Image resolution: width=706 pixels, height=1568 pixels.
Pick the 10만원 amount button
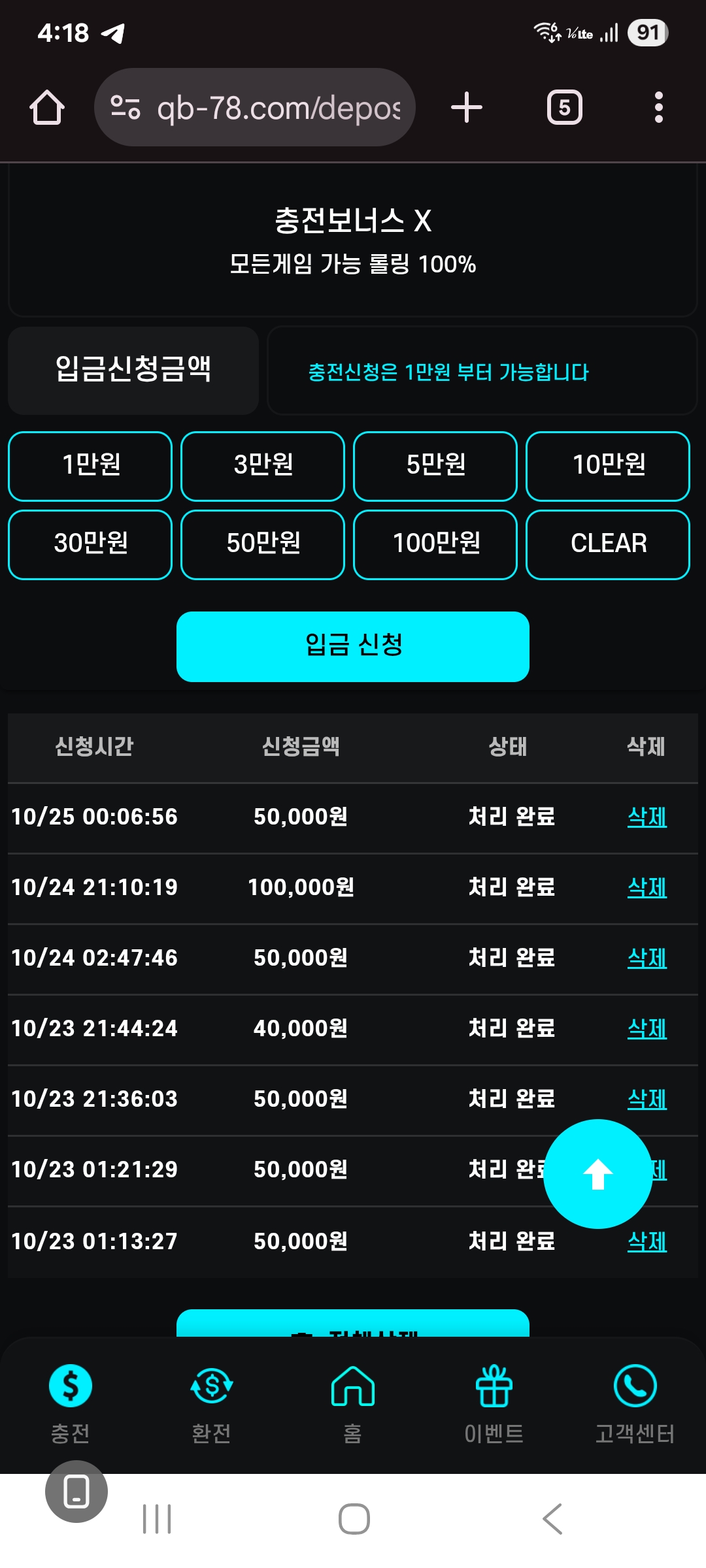608,466
